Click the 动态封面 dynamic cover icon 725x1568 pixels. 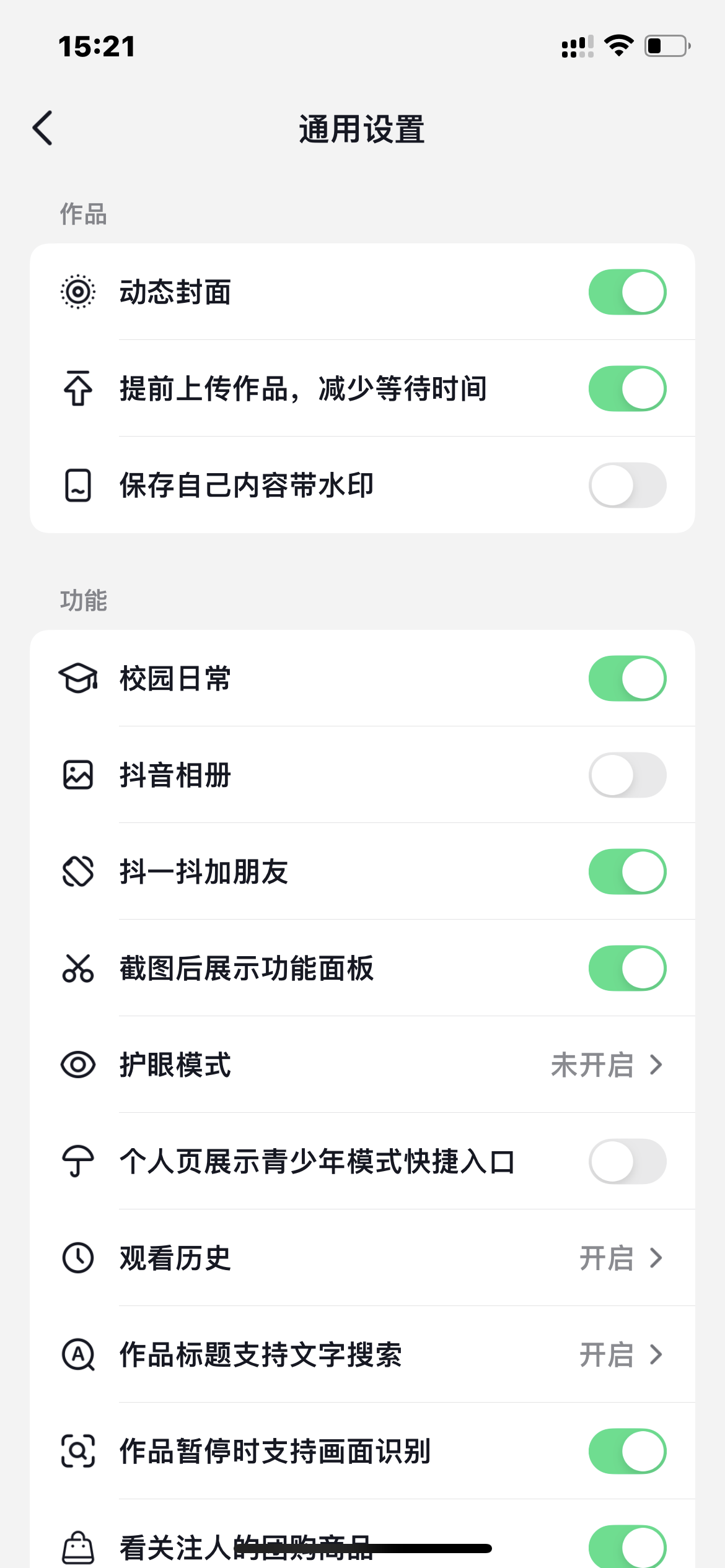[77, 292]
